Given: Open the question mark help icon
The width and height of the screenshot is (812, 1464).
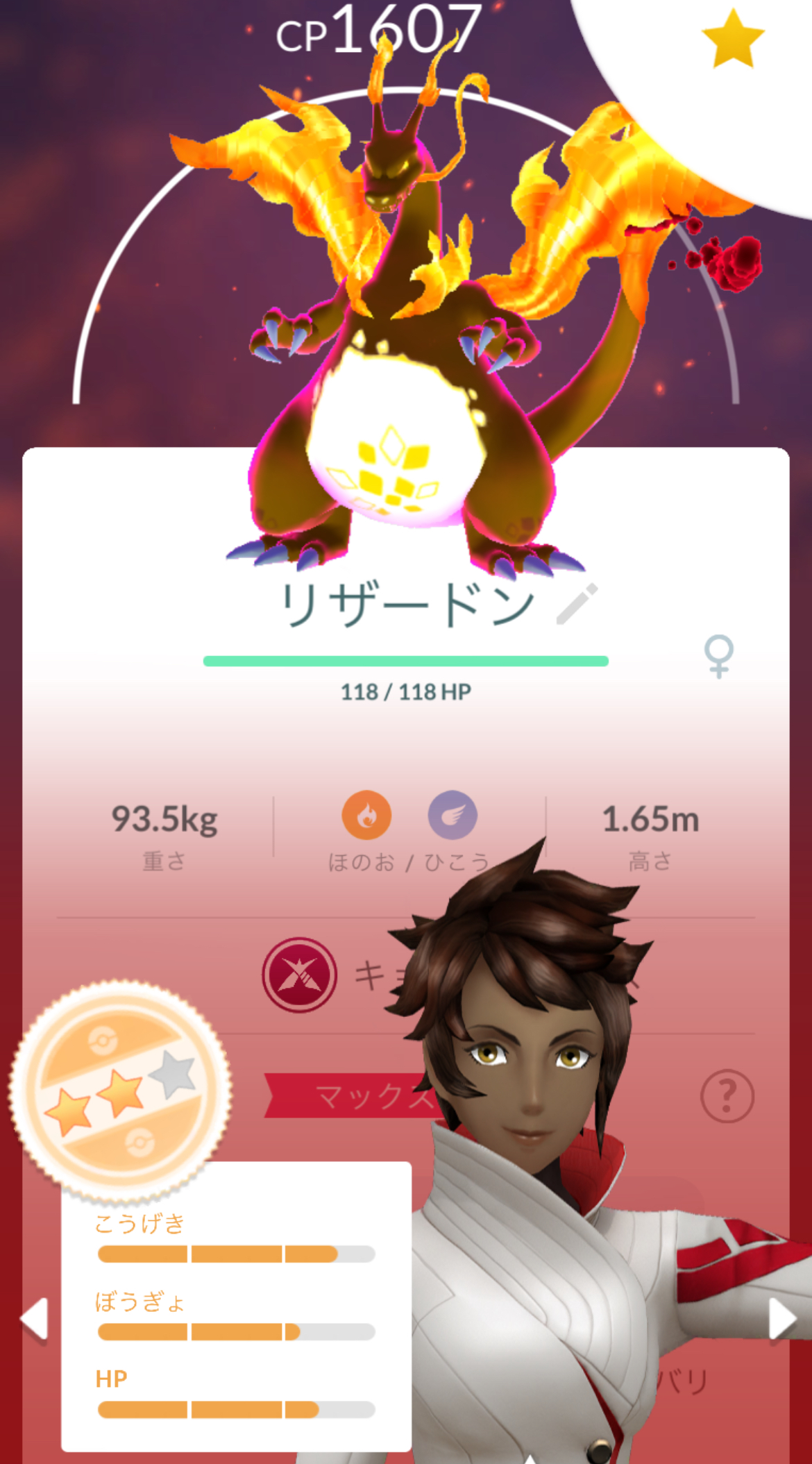Looking at the screenshot, I should 727,1096.
